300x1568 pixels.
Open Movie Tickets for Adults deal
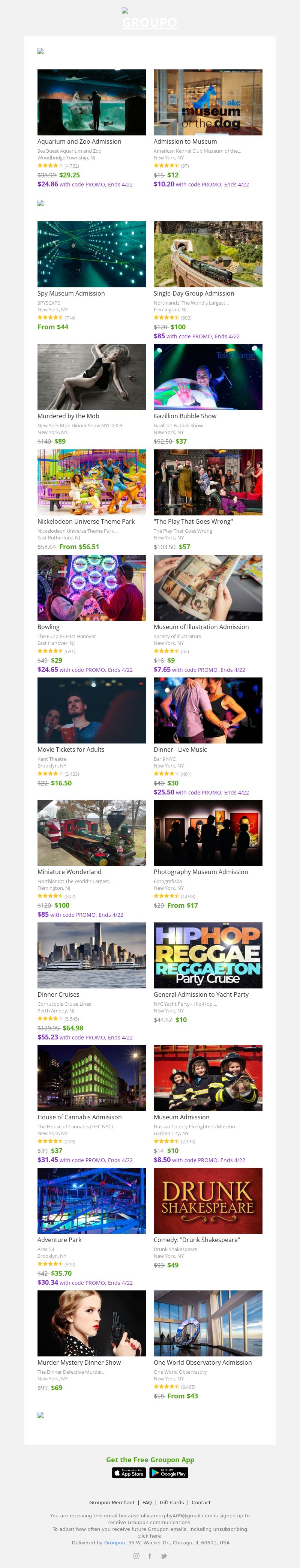point(91,710)
